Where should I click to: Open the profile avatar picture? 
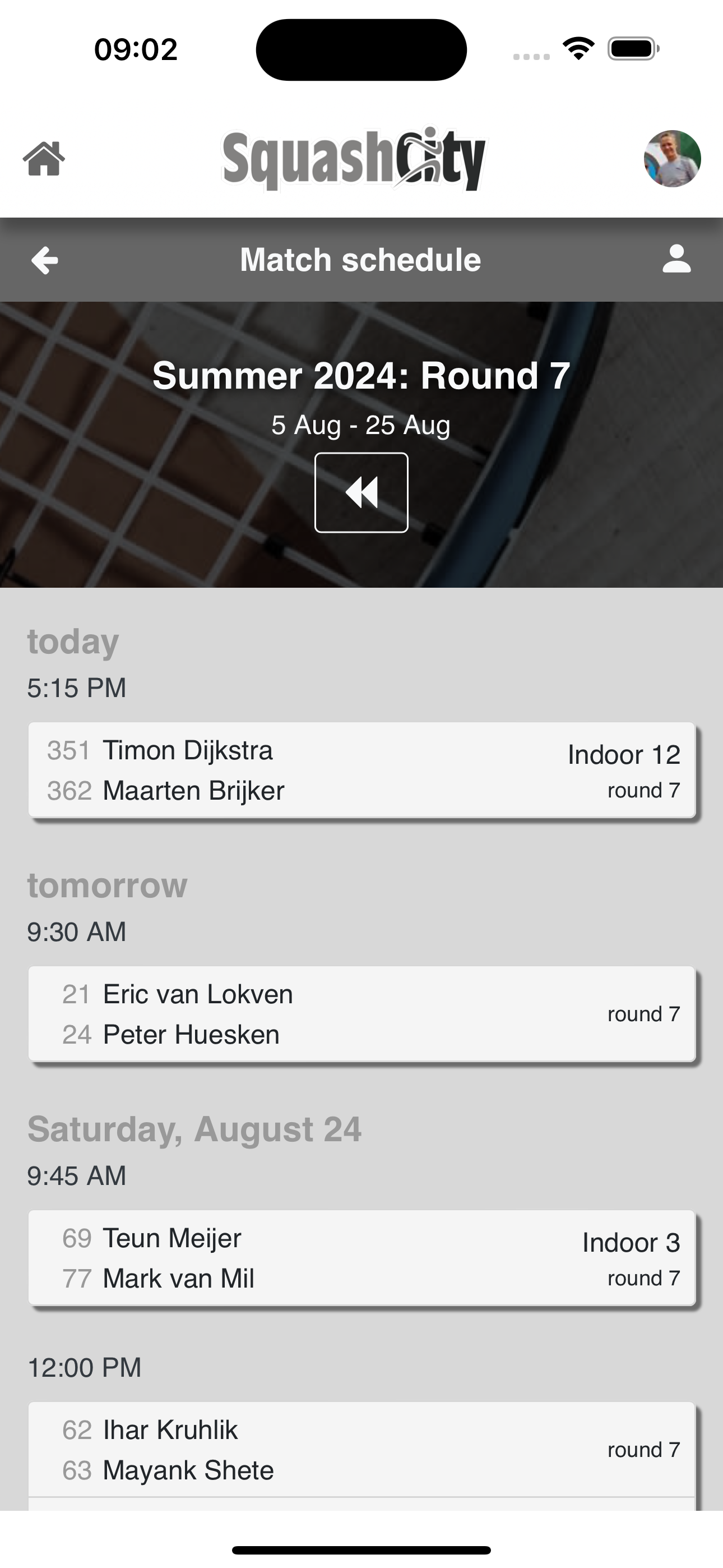[x=673, y=158]
